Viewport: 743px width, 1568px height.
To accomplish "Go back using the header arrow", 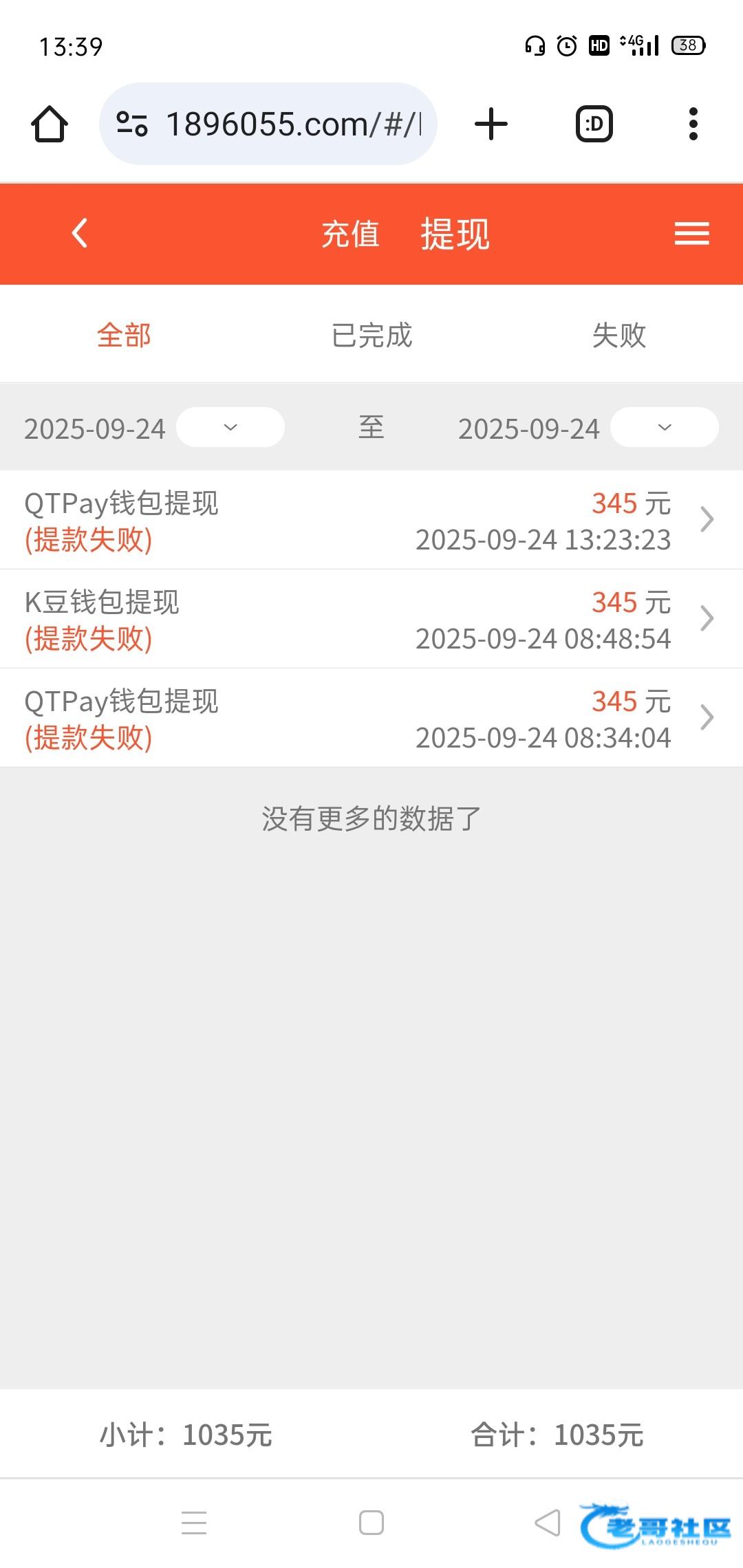I will 80,233.
